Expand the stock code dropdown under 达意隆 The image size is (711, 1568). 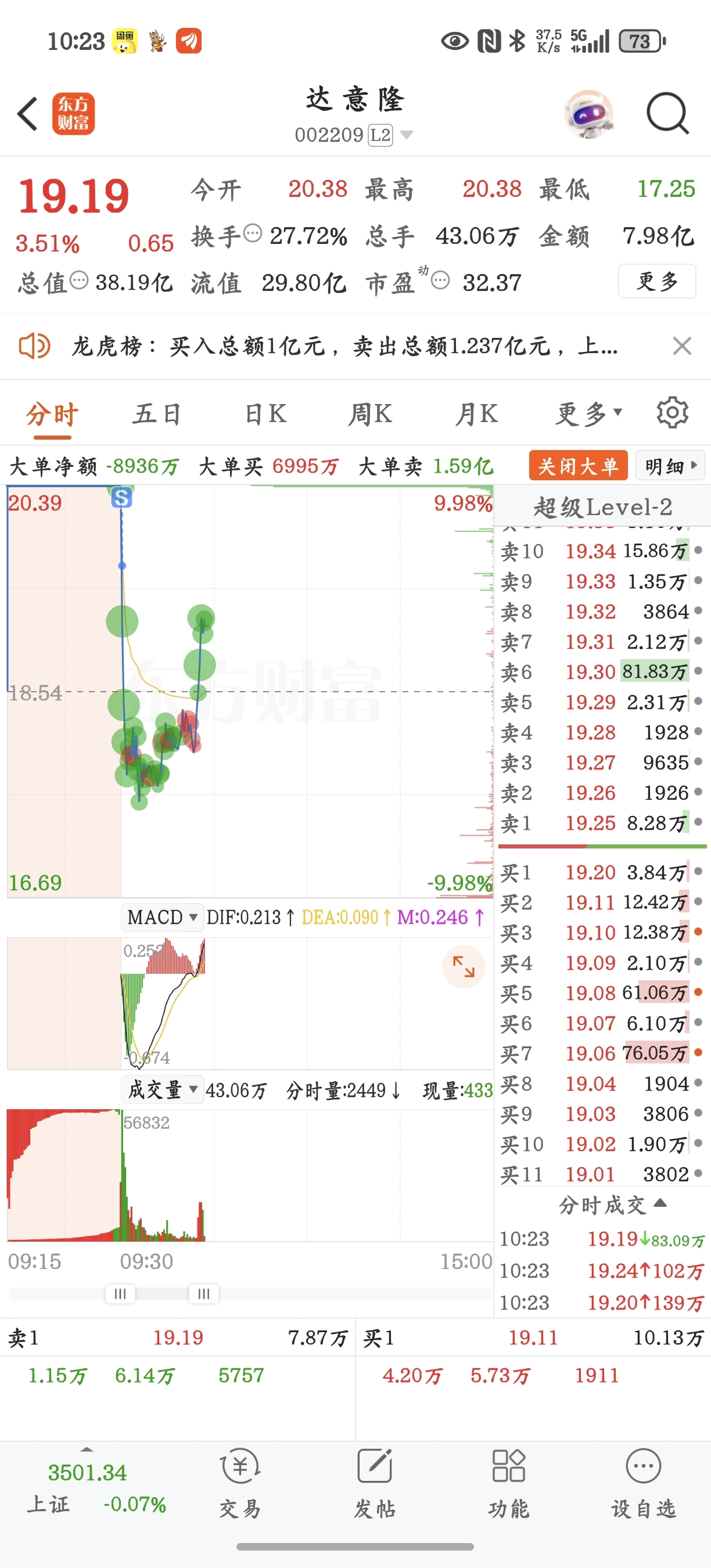pos(406,135)
